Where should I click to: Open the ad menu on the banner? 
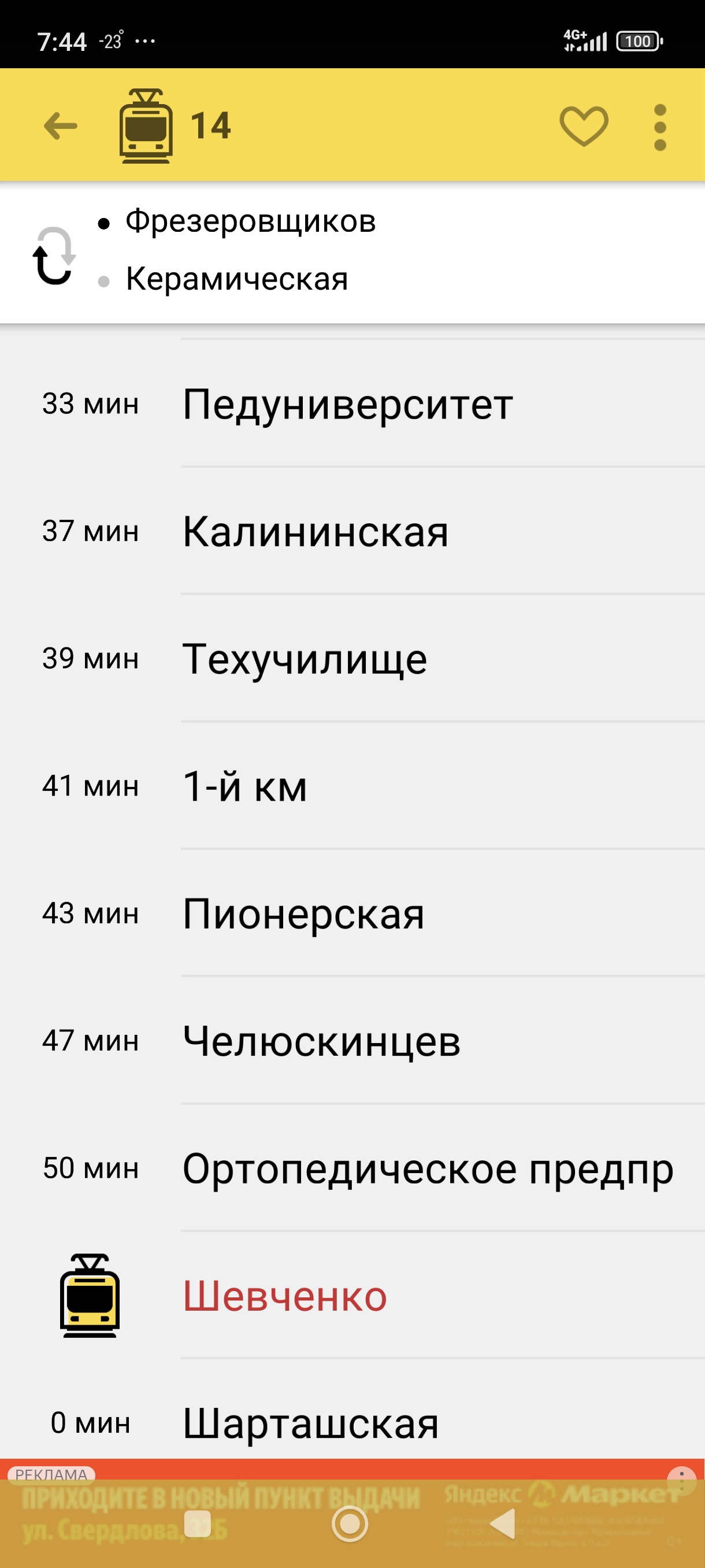(x=682, y=1479)
